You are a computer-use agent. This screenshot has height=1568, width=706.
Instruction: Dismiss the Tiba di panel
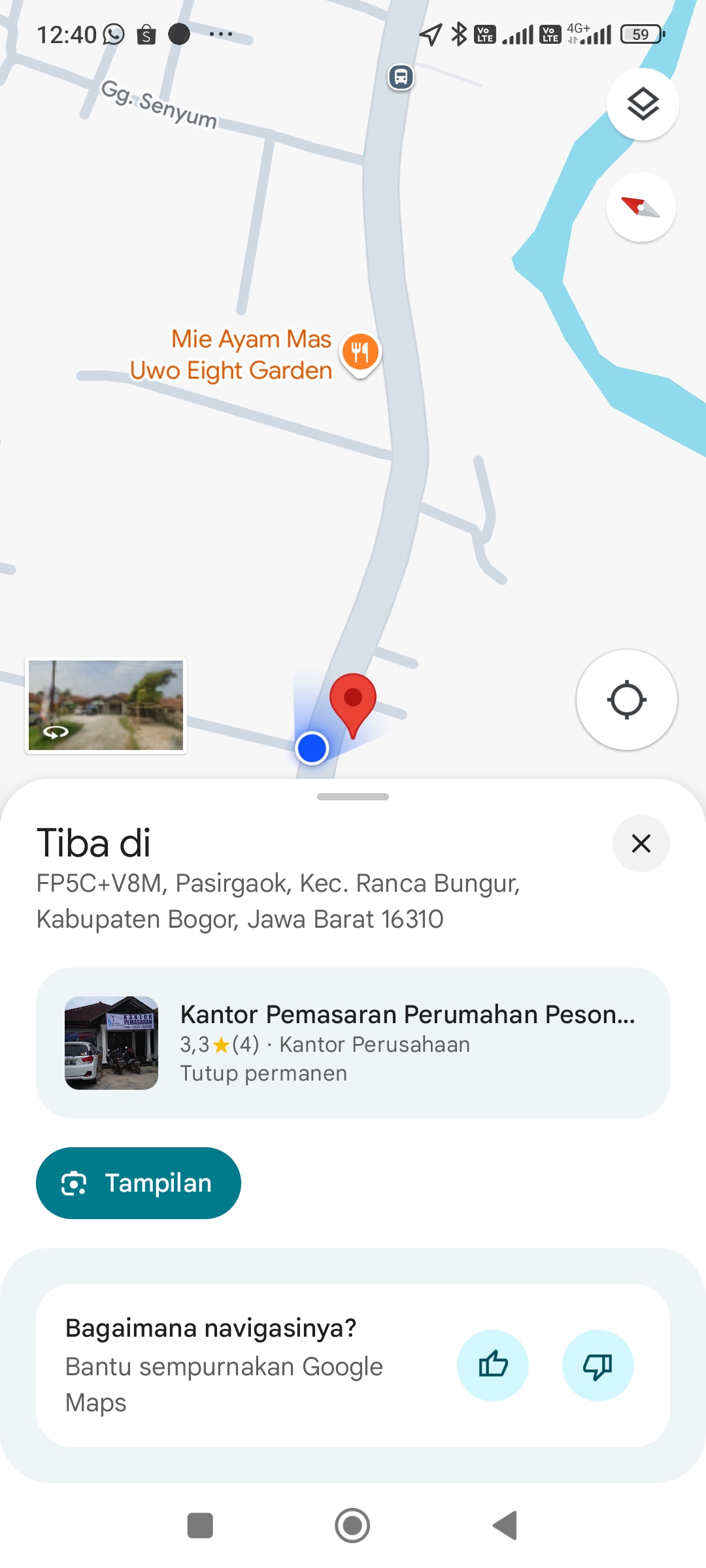tap(641, 843)
